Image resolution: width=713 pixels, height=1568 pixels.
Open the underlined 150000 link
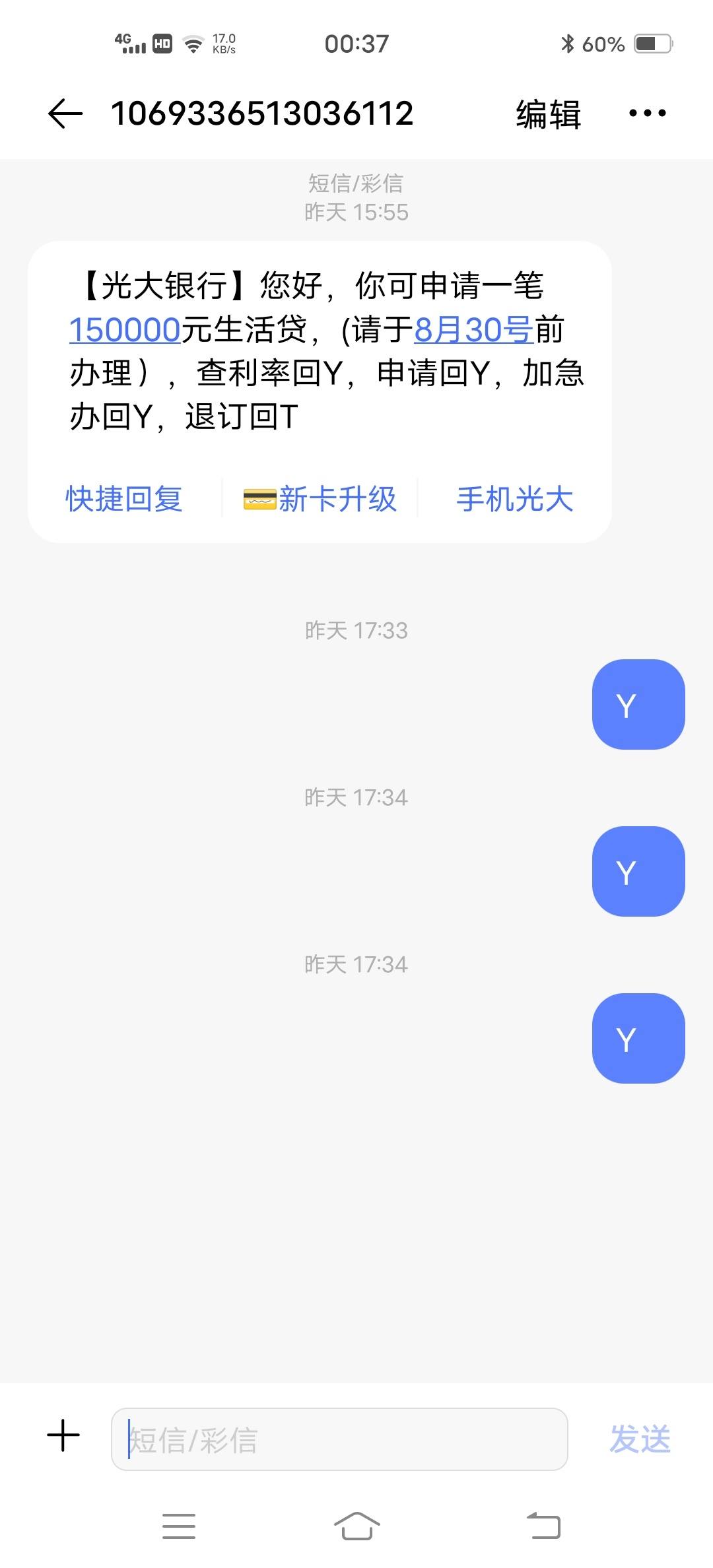point(125,330)
